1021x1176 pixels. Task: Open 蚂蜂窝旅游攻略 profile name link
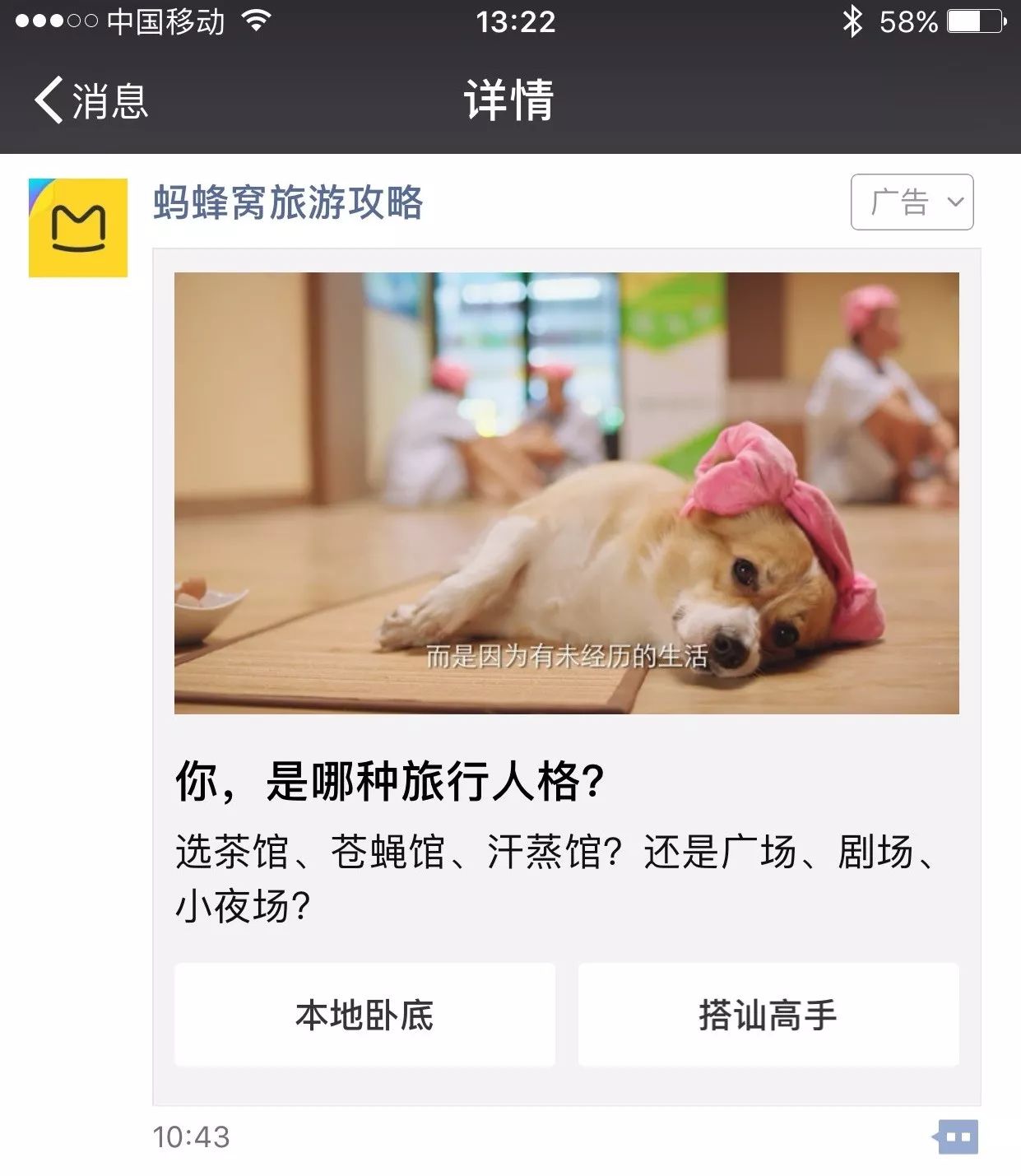click(288, 202)
